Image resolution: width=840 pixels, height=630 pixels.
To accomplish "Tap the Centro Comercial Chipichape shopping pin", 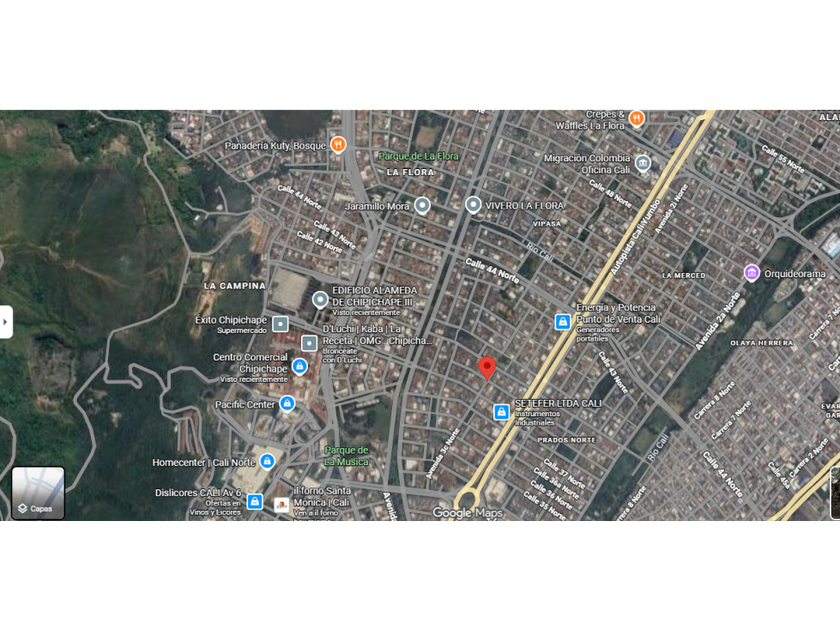I will (299, 366).
